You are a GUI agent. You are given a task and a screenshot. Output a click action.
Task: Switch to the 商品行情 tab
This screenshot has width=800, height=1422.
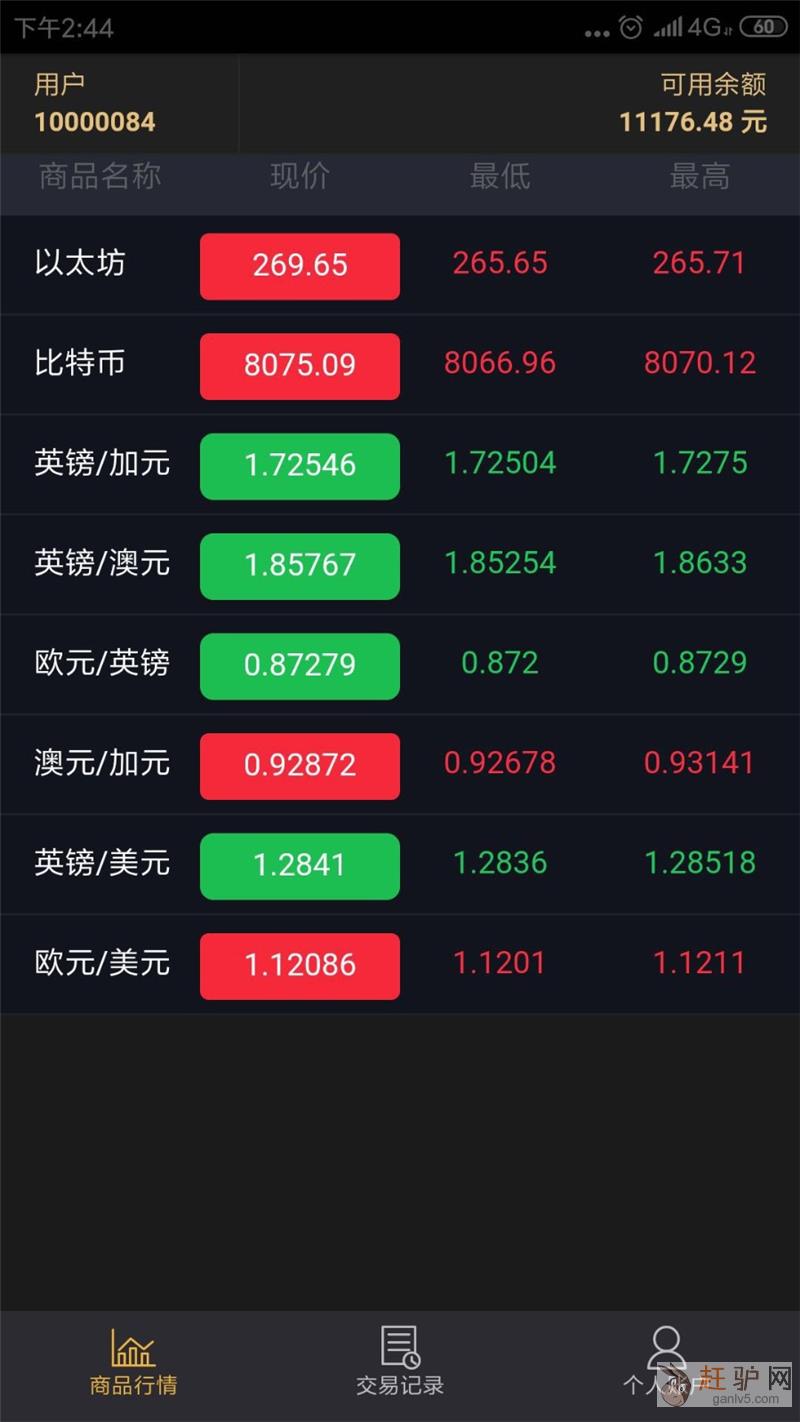click(x=133, y=1362)
